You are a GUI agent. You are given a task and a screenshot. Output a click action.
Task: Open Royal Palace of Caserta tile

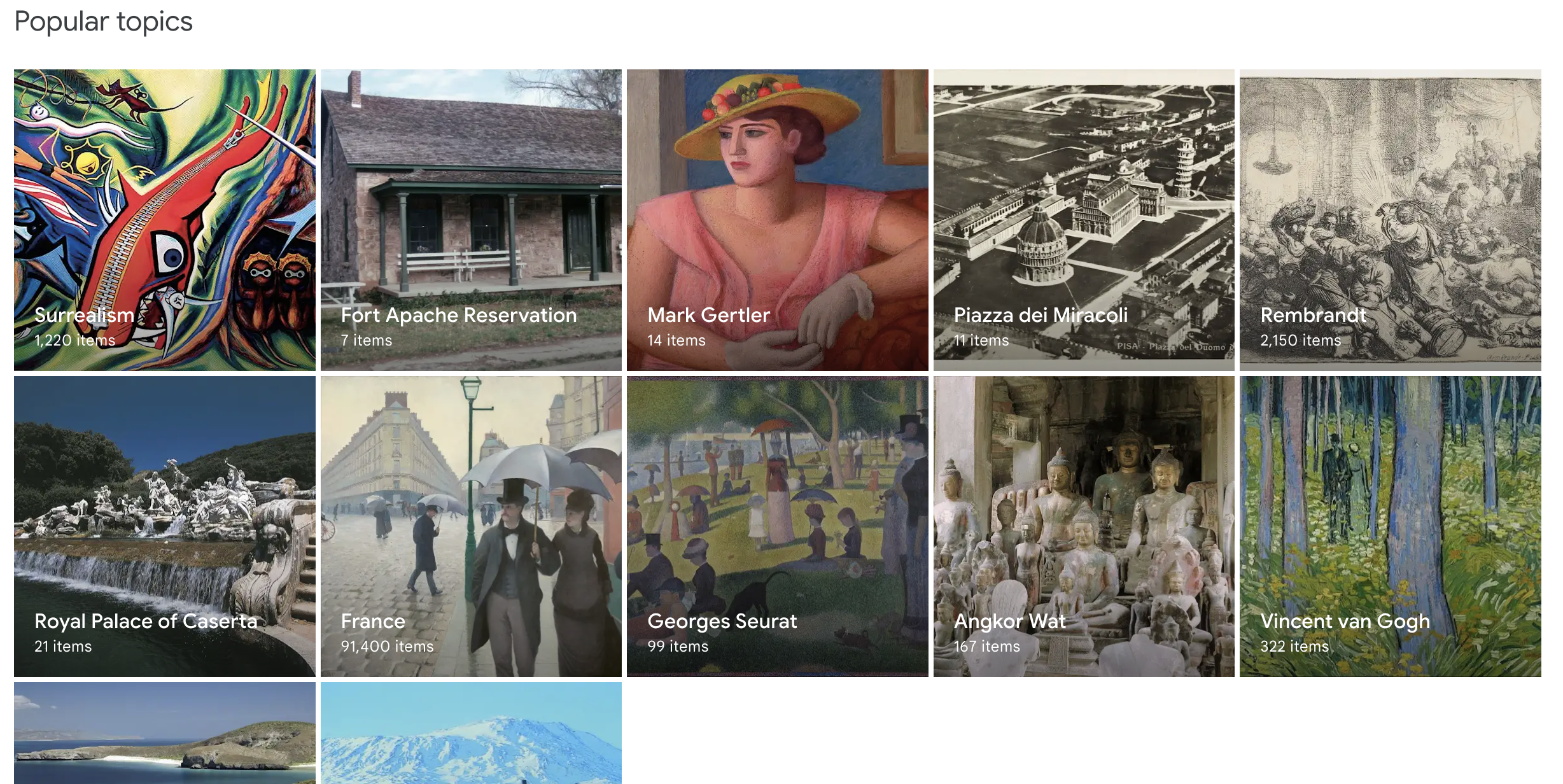164,526
